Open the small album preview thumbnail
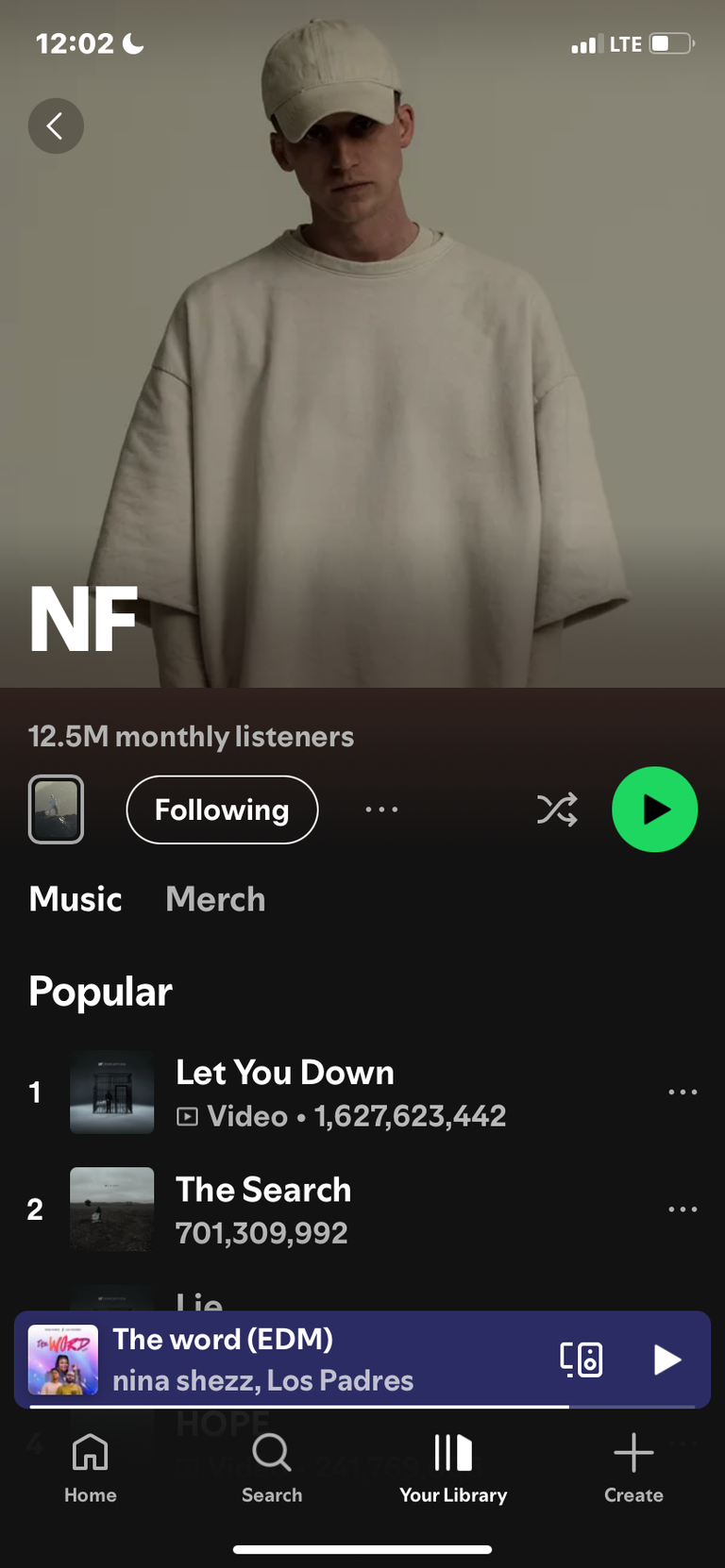This screenshot has width=725, height=1568. (56, 809)
